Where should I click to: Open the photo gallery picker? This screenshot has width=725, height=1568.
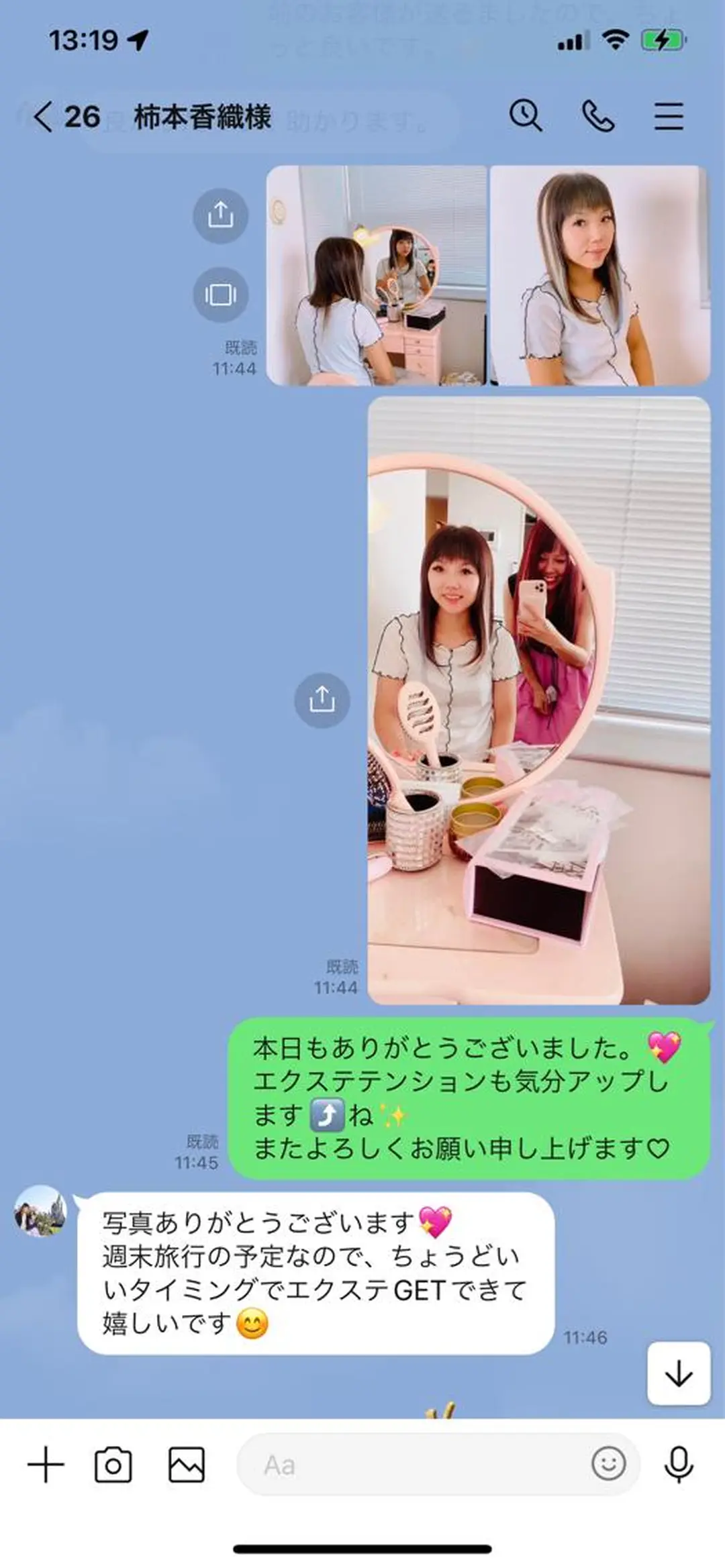coord(186,1464)
